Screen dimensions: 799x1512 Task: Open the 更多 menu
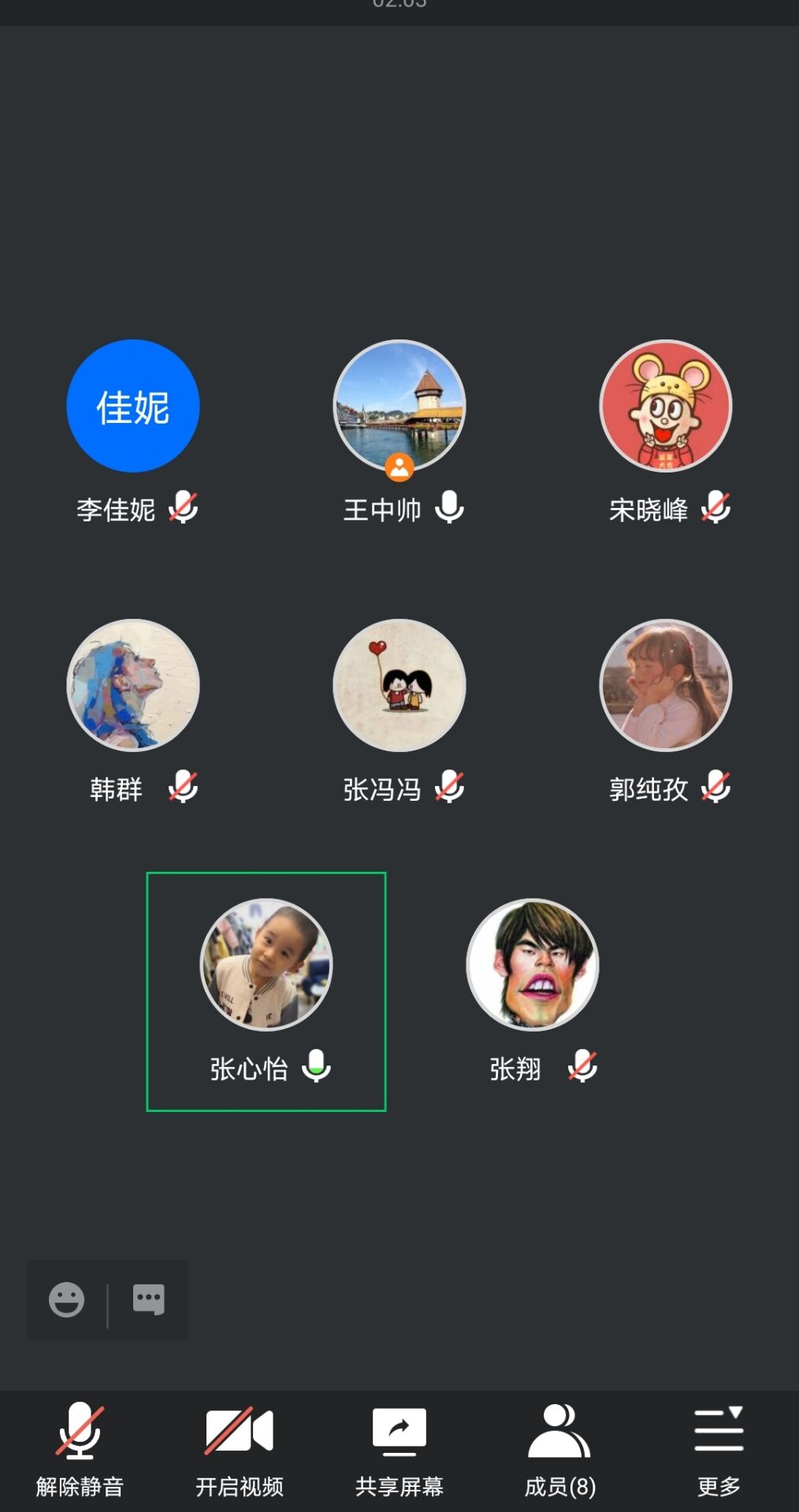click(x=719, y=1449)
